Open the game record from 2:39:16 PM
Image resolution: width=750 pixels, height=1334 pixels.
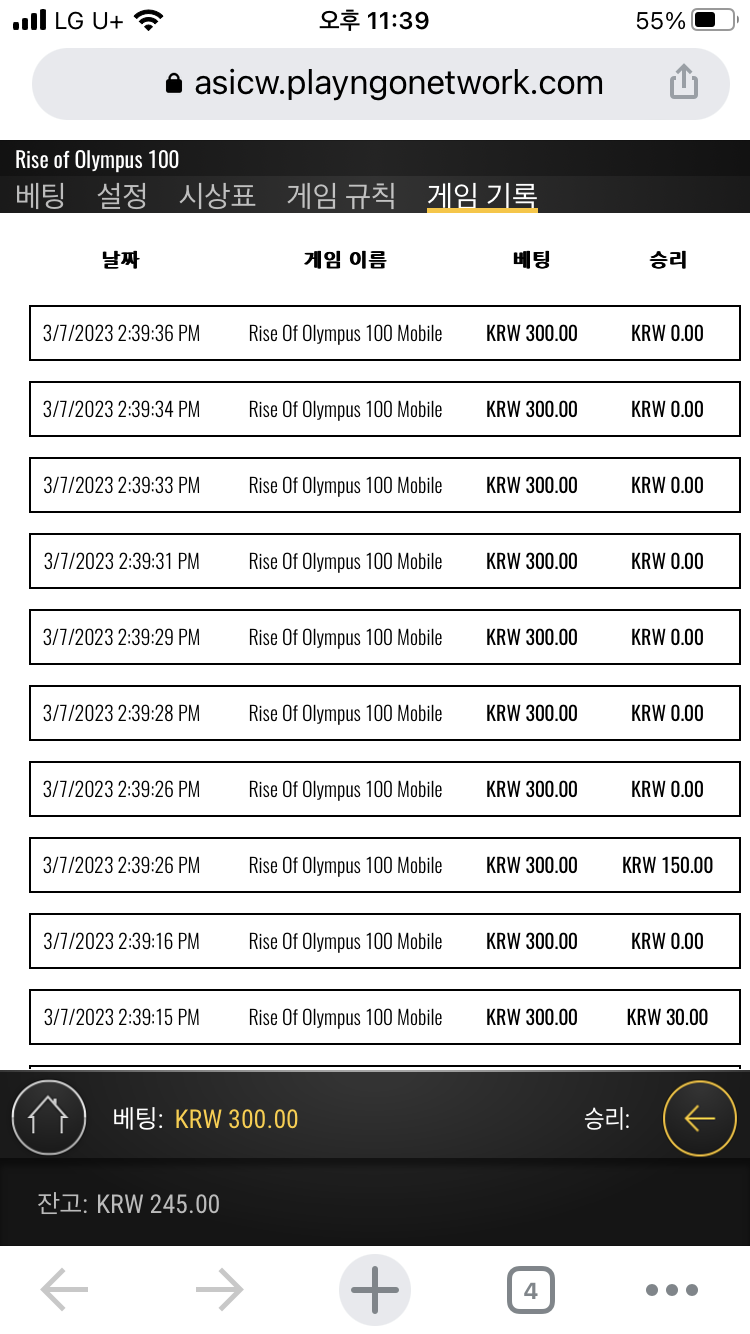tap(385, 941)
